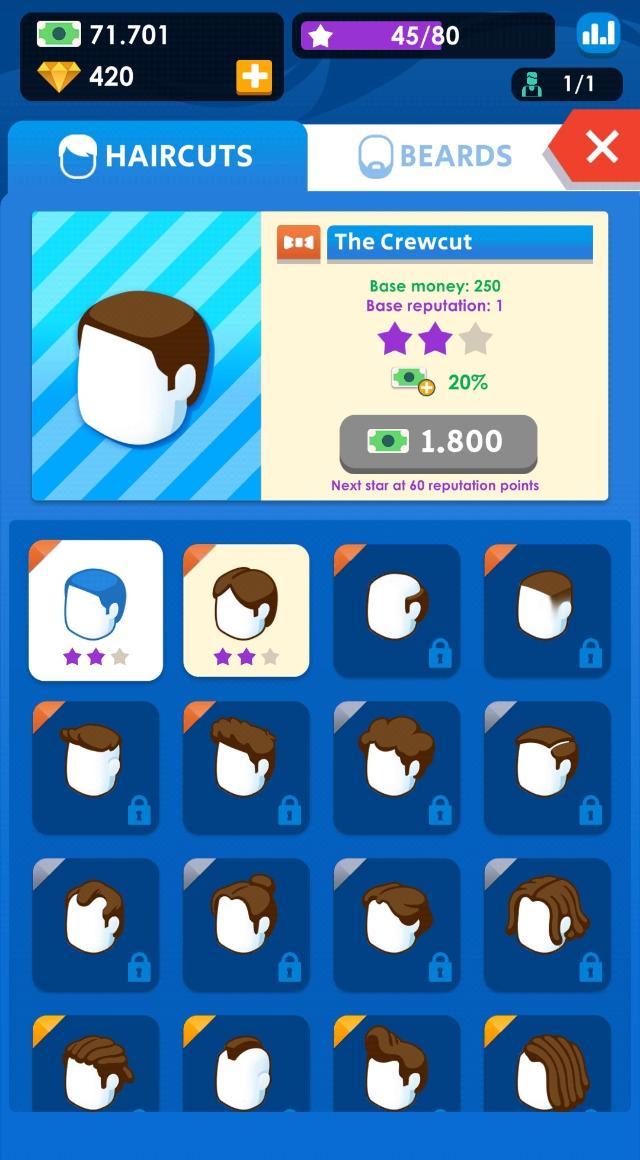Select the blue two-star haircut tile
Screen dimensions: 640x1160
coord(96,610)
